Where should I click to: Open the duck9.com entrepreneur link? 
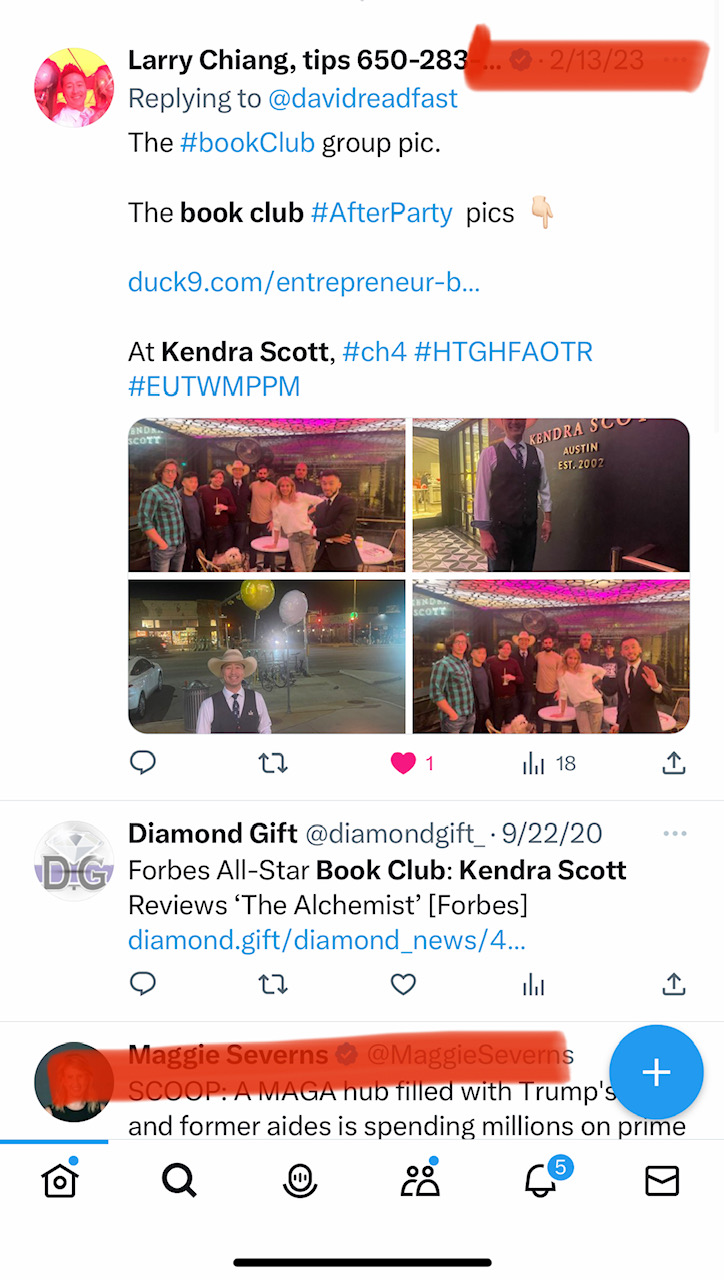click(x=304, y=282)
